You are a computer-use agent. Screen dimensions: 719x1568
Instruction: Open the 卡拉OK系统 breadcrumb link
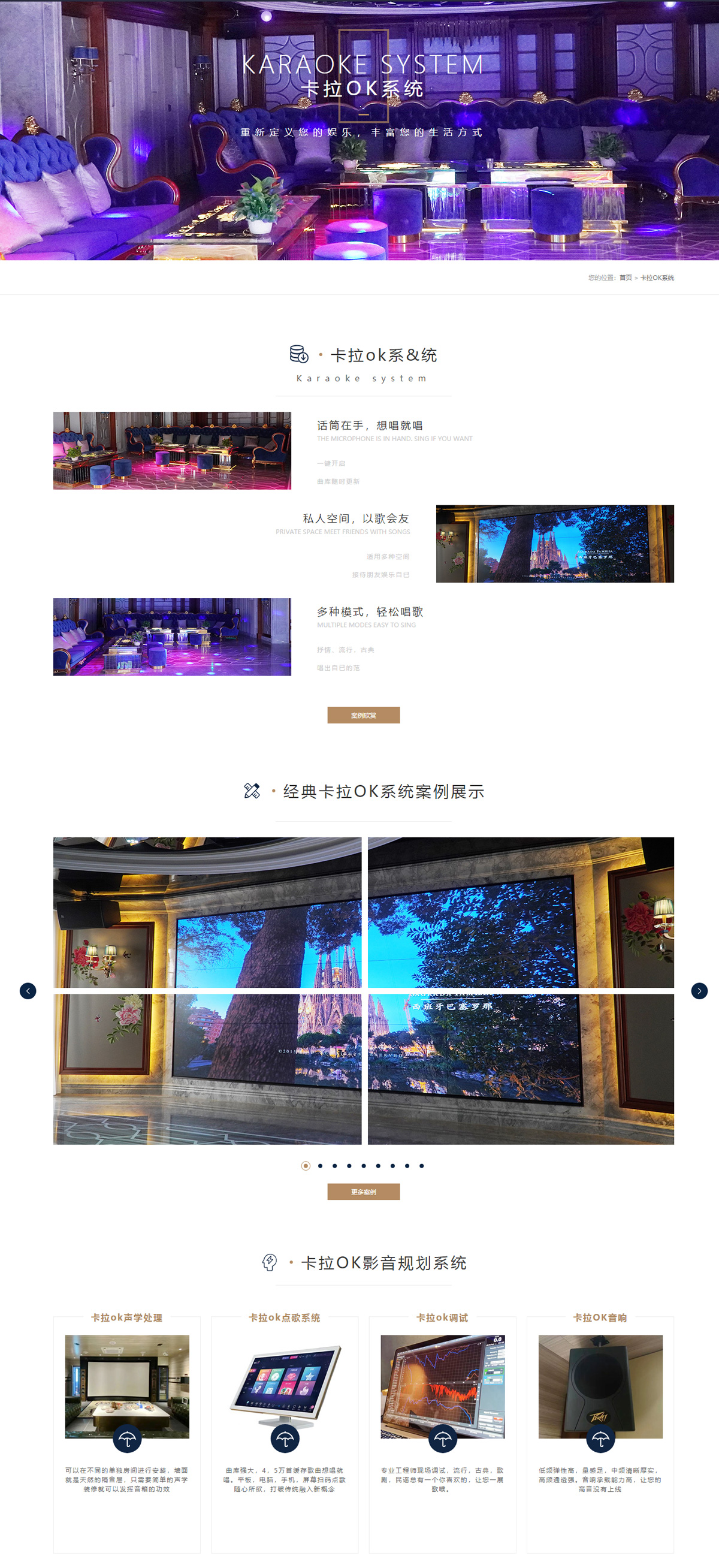coord(657,278)
